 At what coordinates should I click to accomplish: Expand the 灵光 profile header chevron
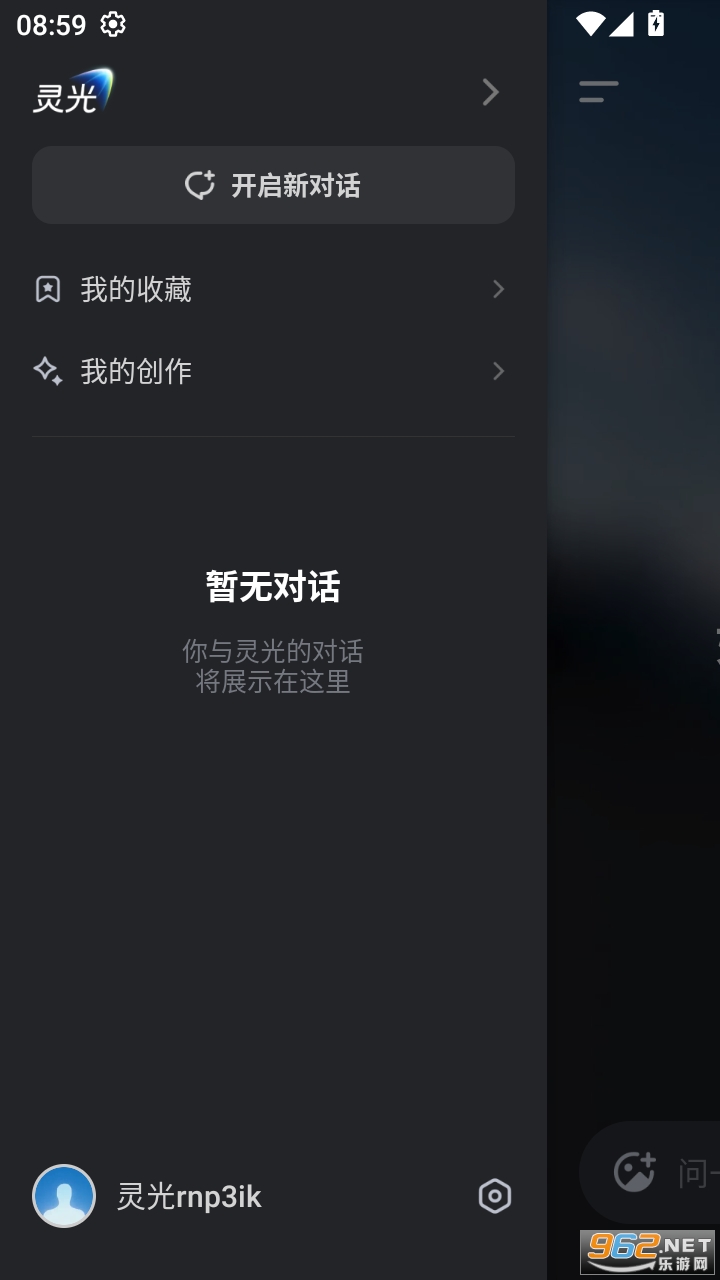[490, 92]
